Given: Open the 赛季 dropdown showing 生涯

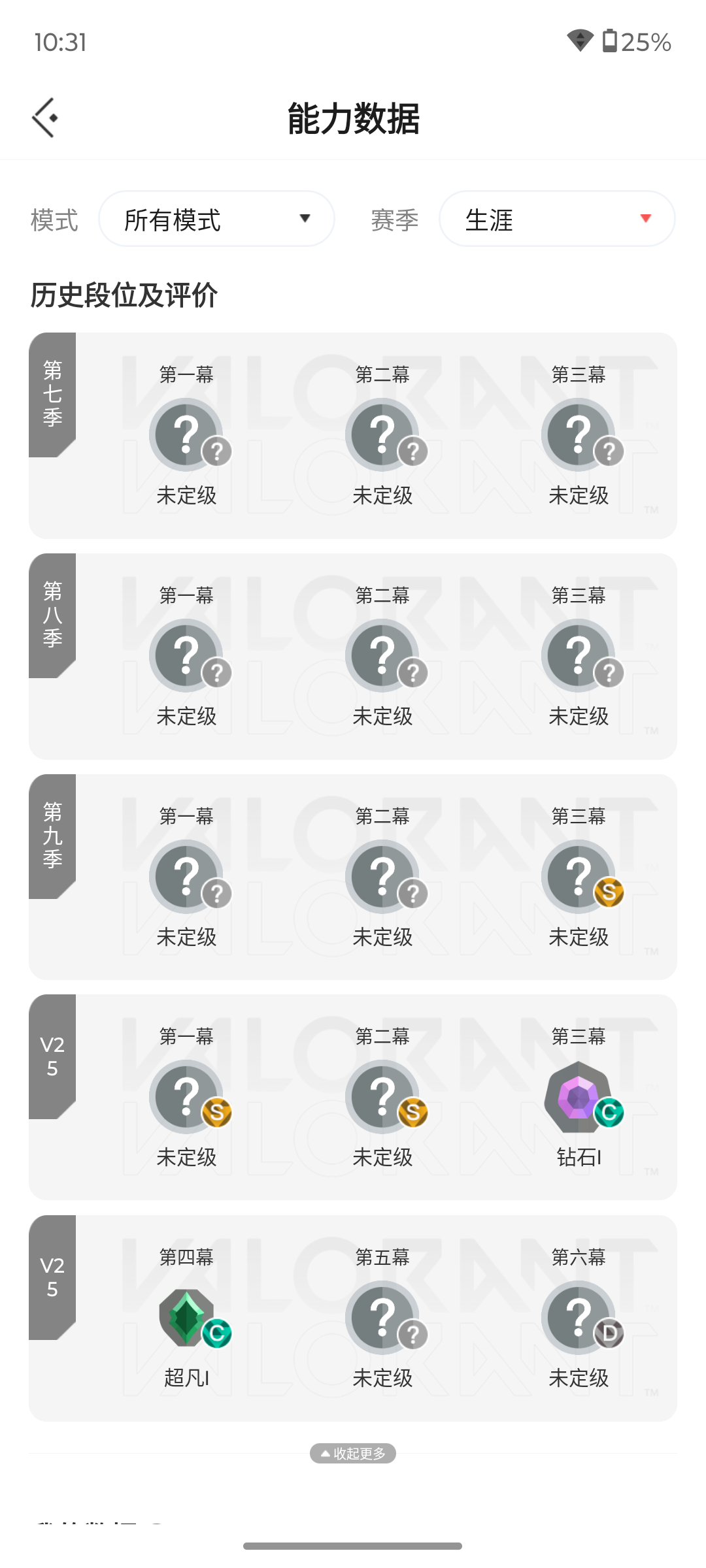Looking at the screenshot, I should point(557,219).
